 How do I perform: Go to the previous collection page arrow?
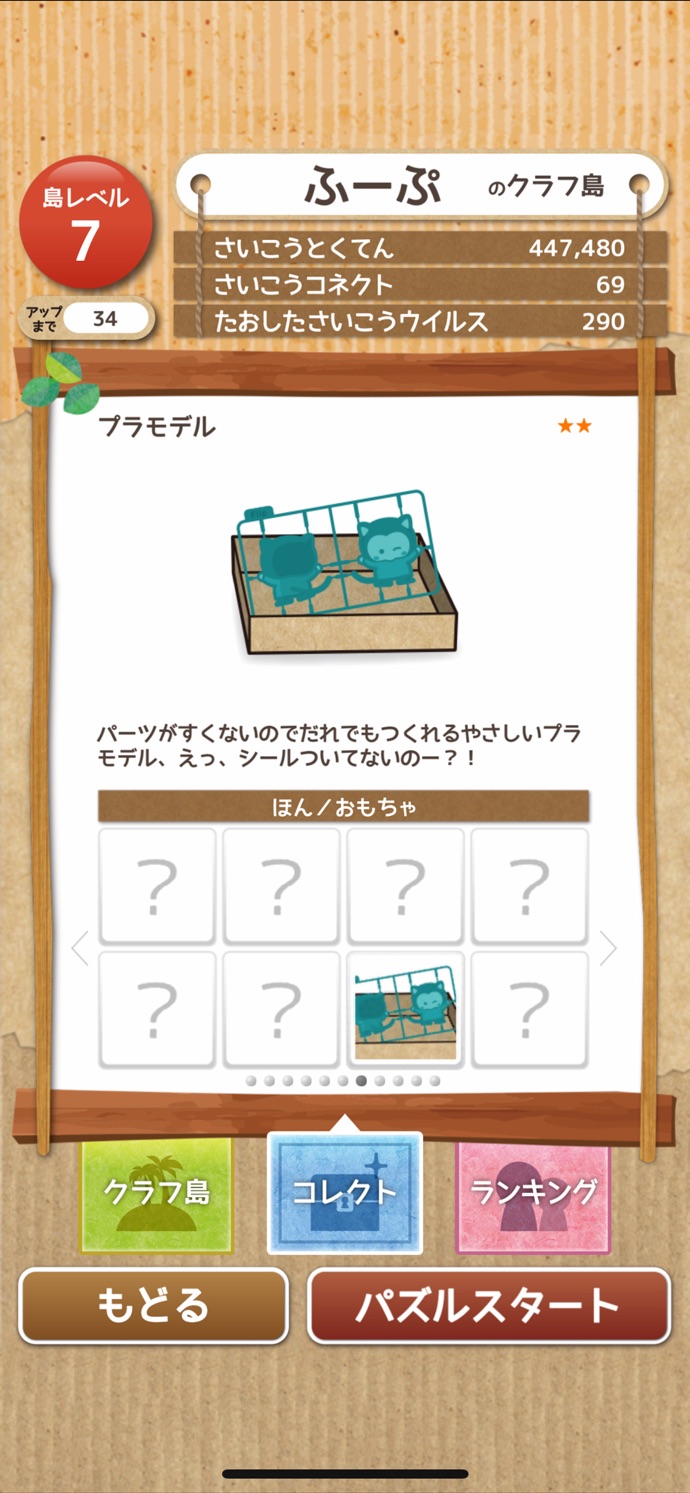pyautogui.click(x=80, y=947)
